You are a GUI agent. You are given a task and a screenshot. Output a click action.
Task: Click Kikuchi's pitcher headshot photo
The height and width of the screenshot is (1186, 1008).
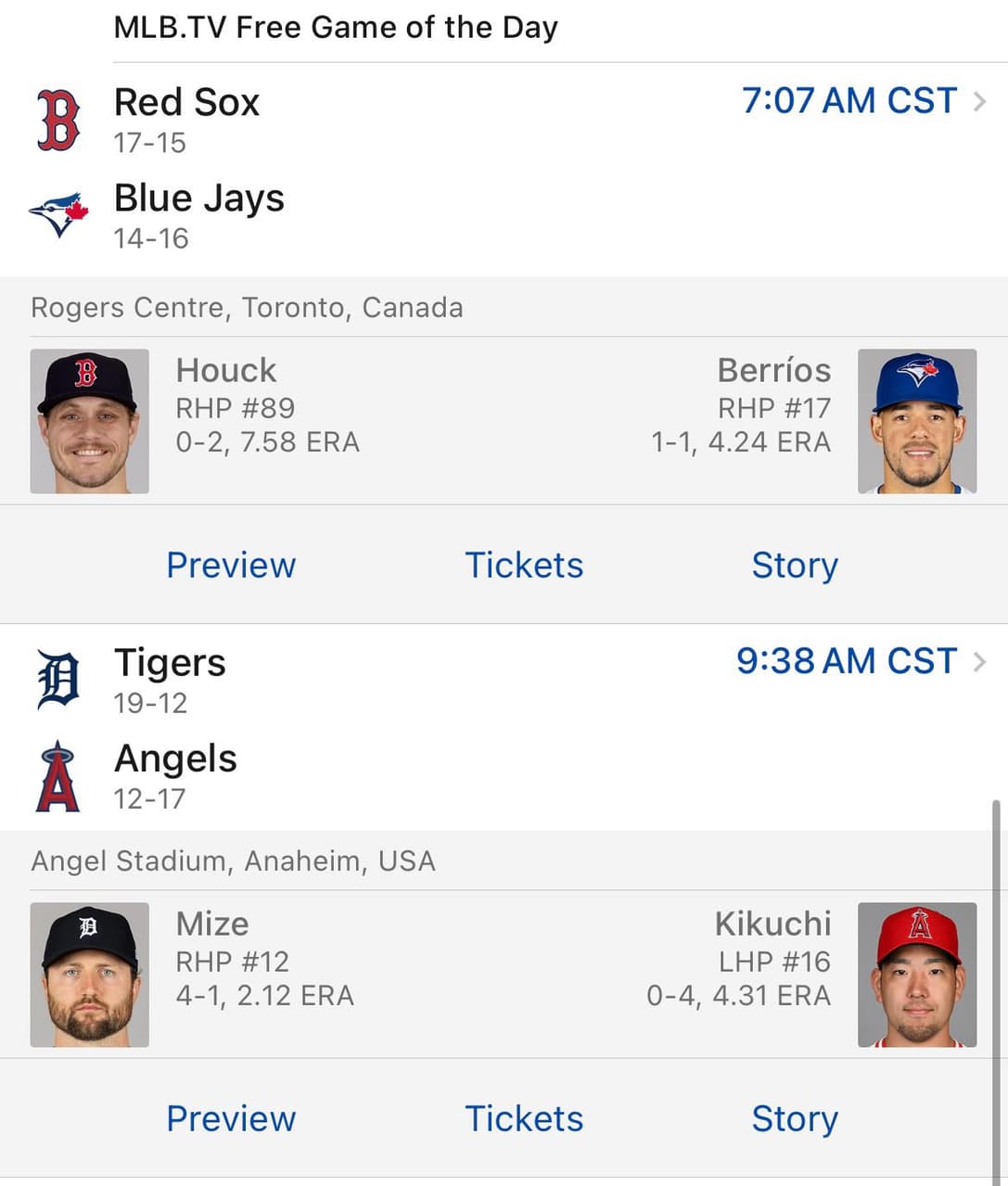tap(918, 974)
